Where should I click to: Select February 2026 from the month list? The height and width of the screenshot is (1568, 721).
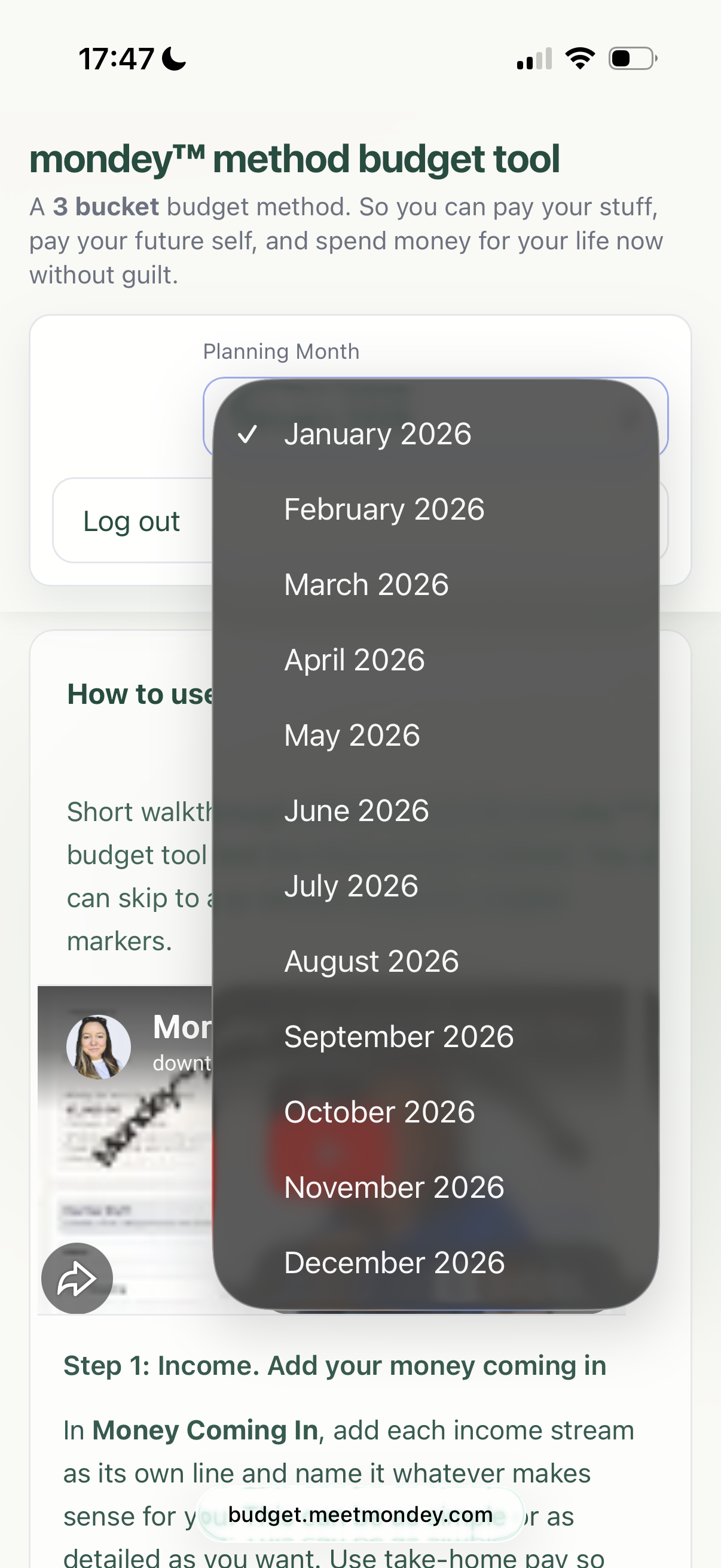point(384,508)
